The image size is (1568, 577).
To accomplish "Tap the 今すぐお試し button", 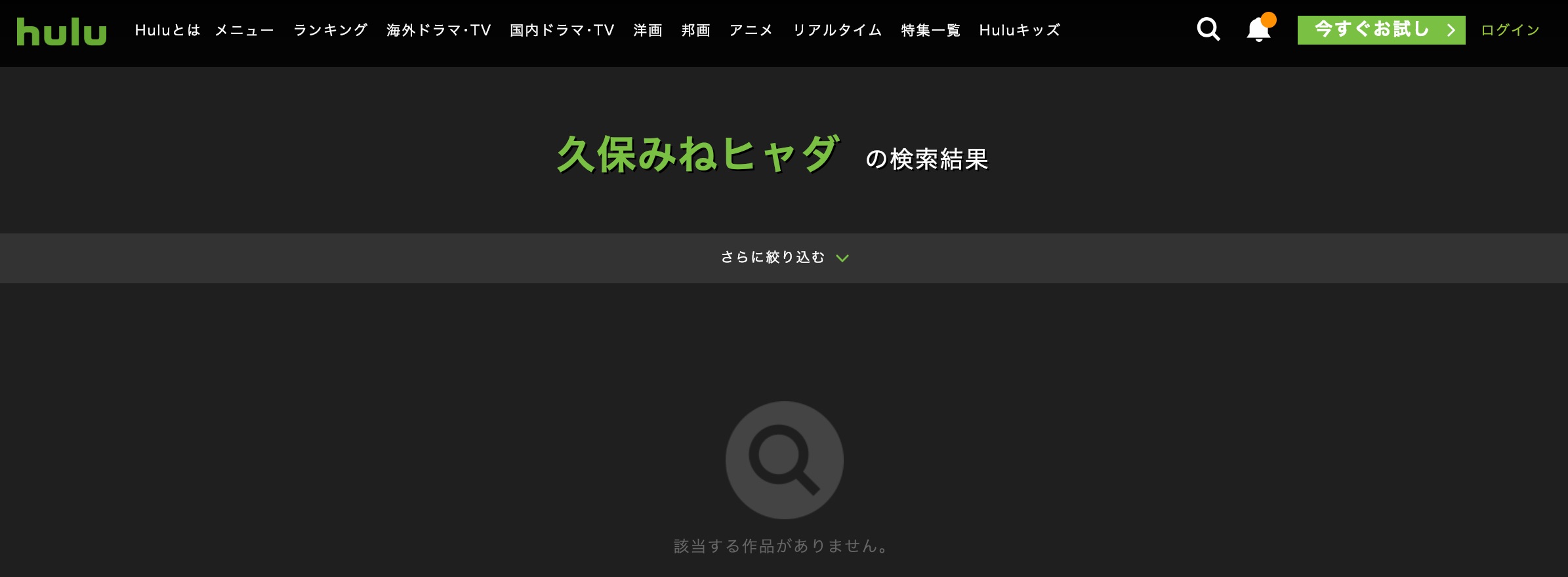I will [1380, 30].
